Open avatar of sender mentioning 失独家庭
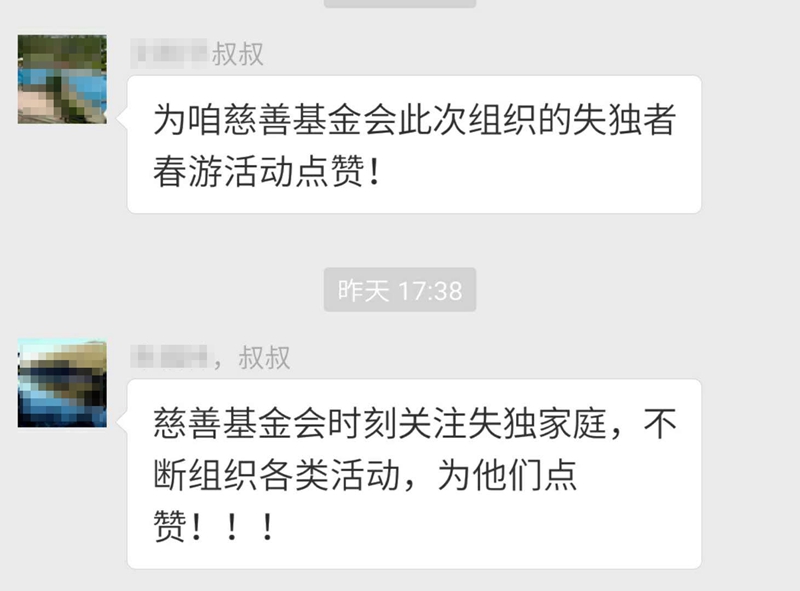 (62, 383)
